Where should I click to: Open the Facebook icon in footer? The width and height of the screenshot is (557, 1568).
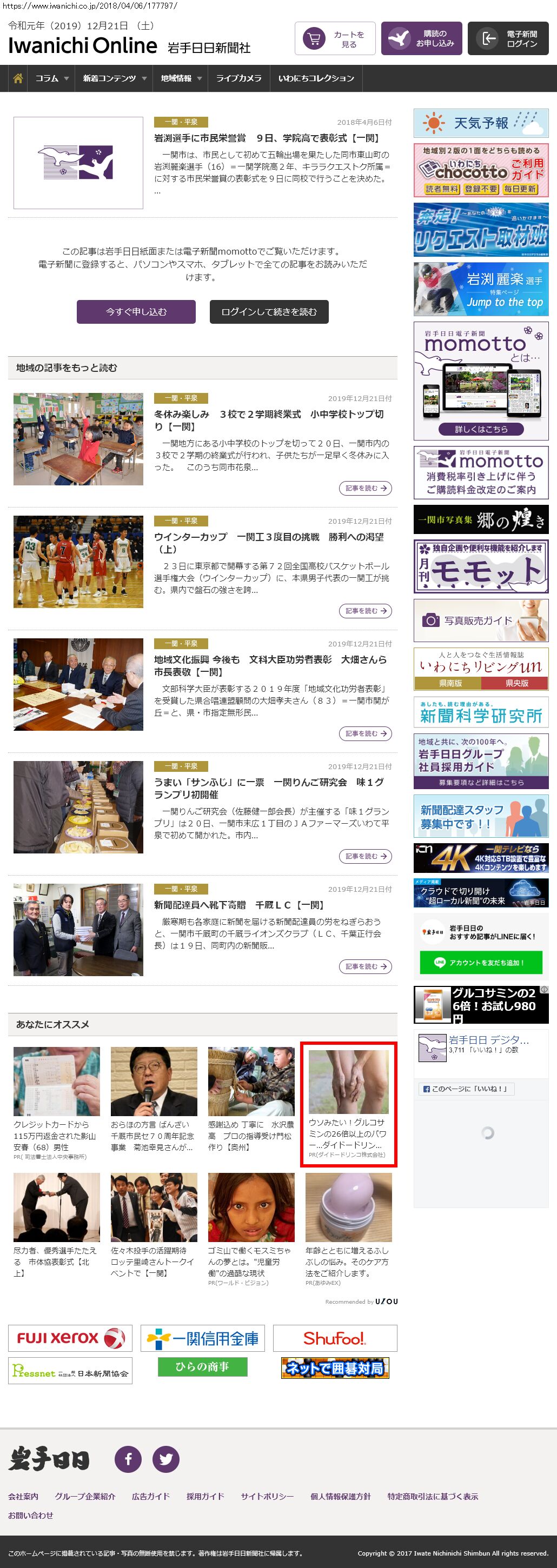(128, 1459)
